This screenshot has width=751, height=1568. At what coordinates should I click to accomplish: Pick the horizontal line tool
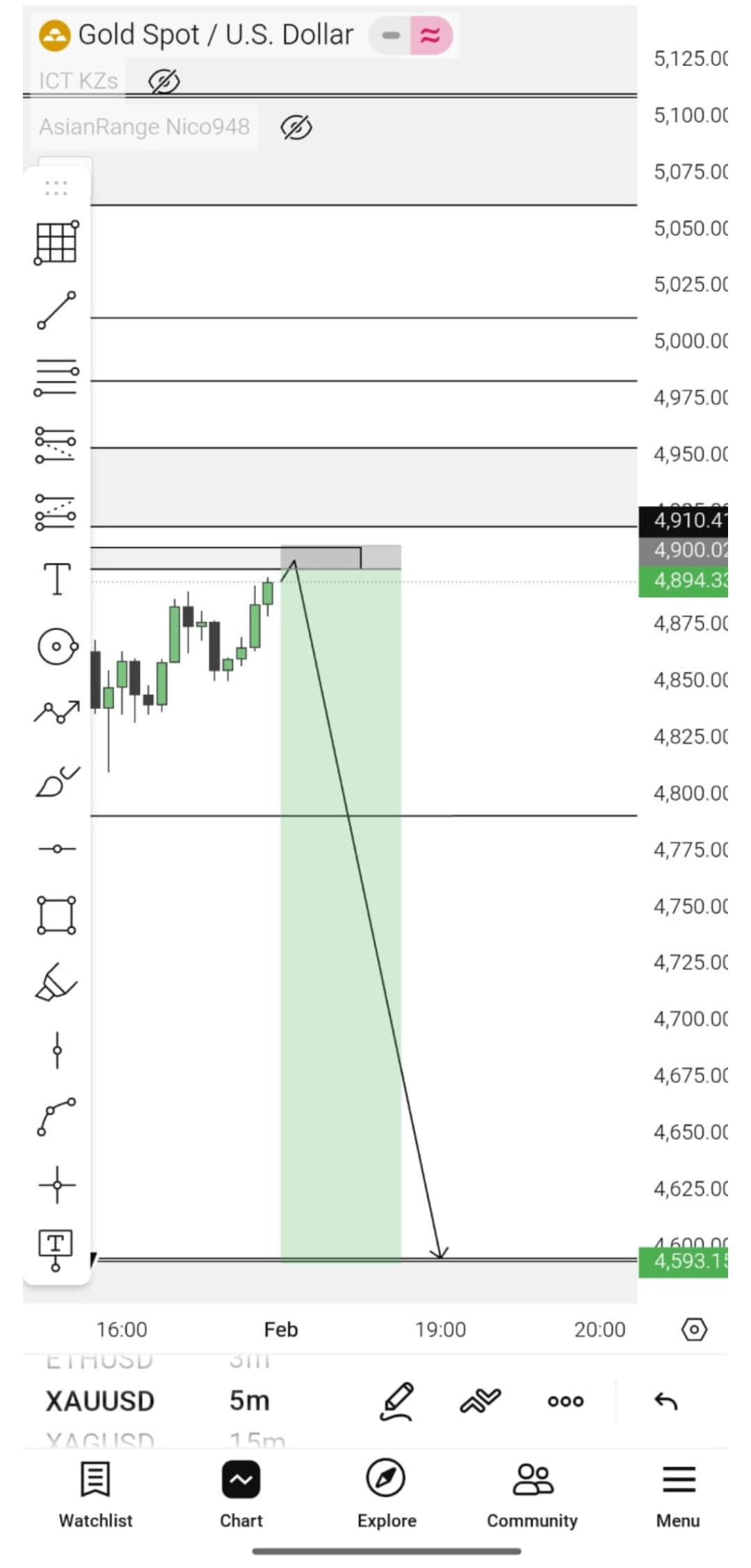coord(57,849)
